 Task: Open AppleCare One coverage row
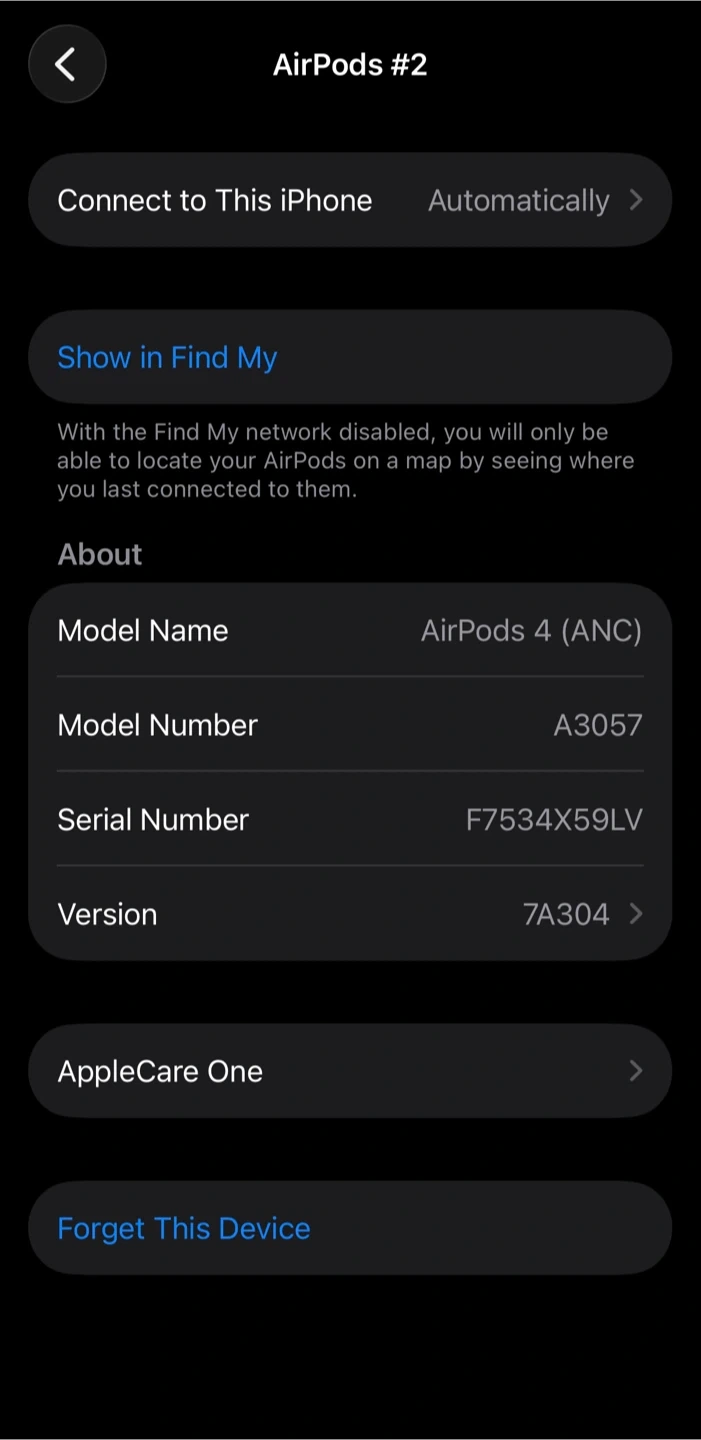(x=350, y=1071)
